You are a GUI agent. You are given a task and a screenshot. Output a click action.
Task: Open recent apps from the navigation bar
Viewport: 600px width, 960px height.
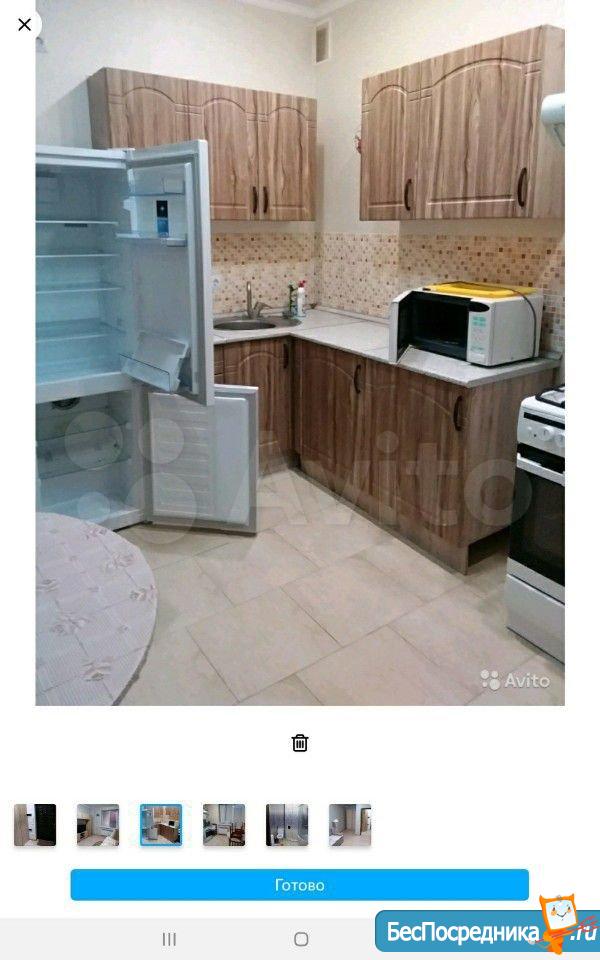pyautogui.click(x=170, y=939)
